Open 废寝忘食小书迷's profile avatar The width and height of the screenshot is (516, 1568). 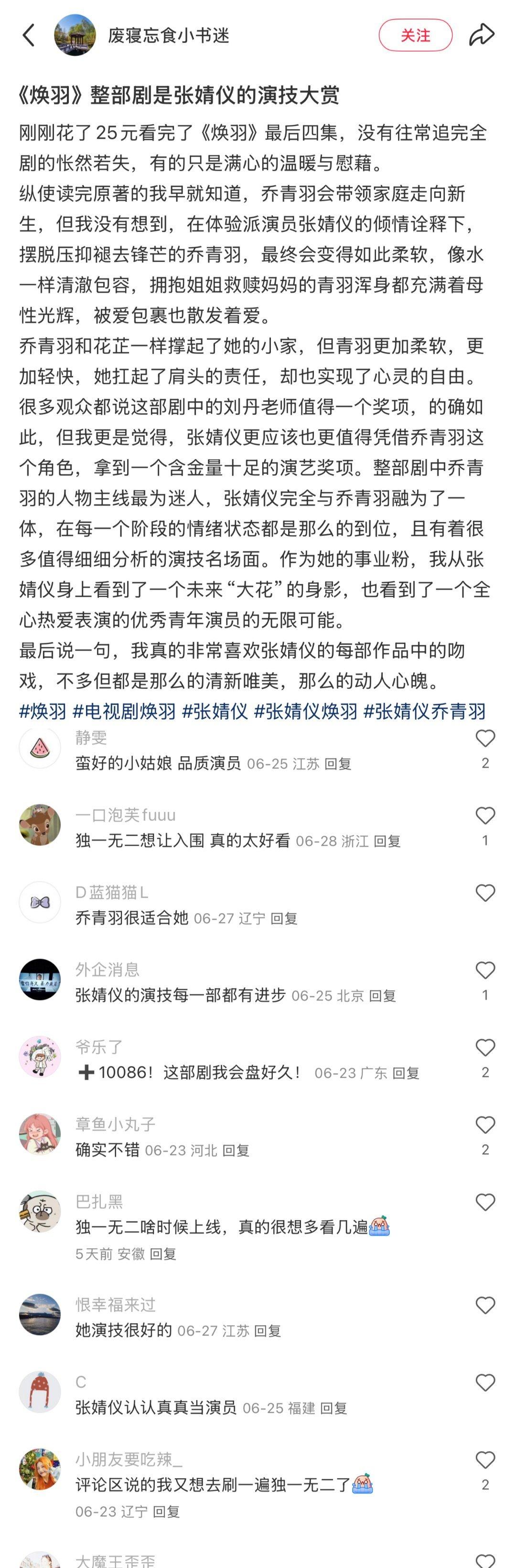point(75,35)
